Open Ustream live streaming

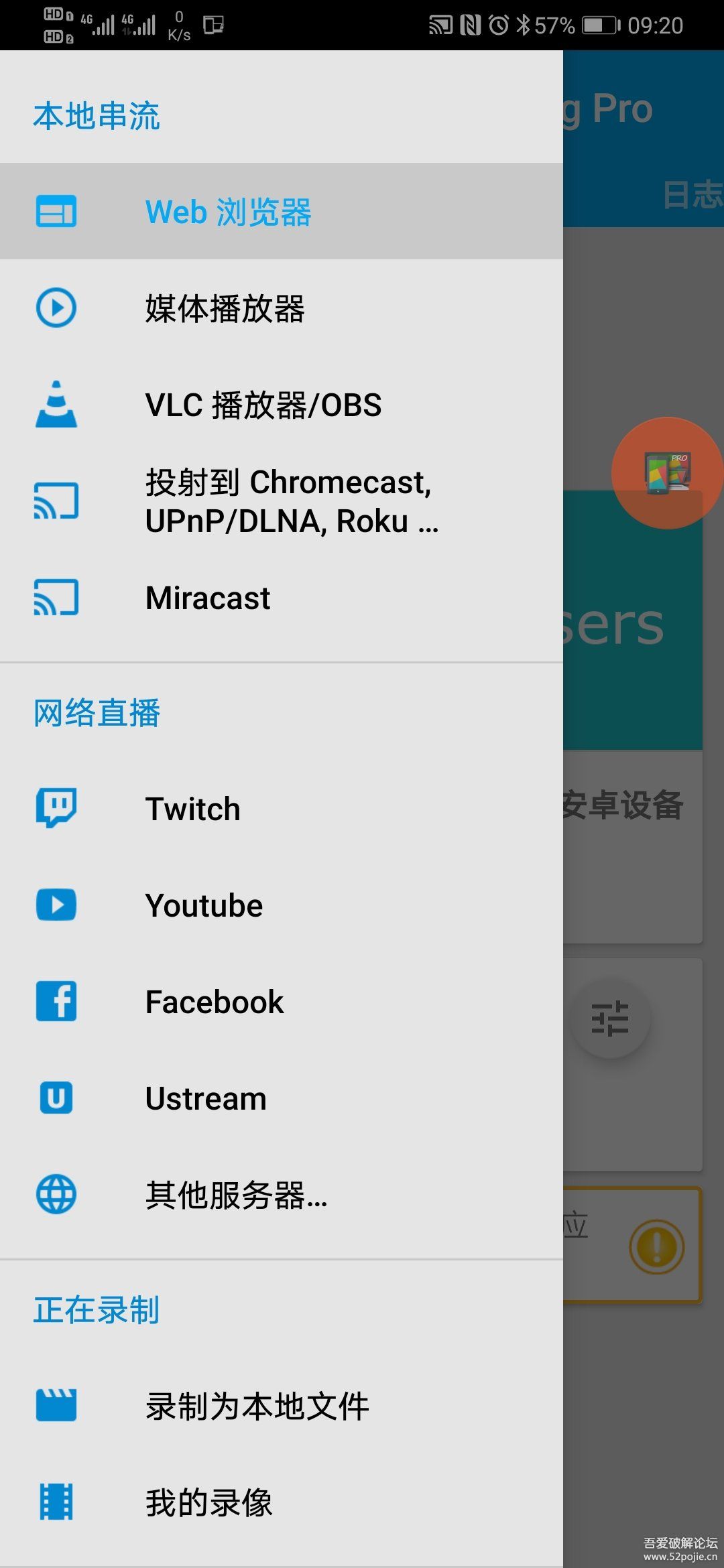click(x=282, y=1098)
